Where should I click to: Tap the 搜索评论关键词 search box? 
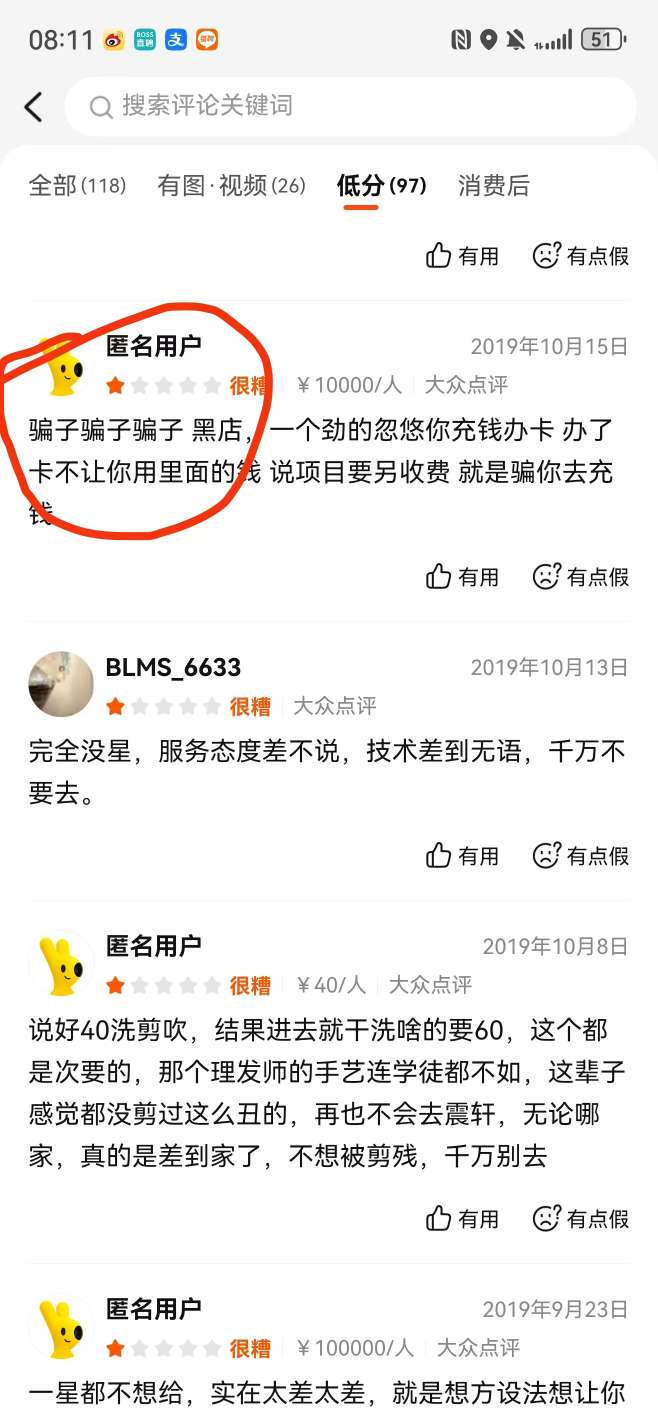pos(350,106)
